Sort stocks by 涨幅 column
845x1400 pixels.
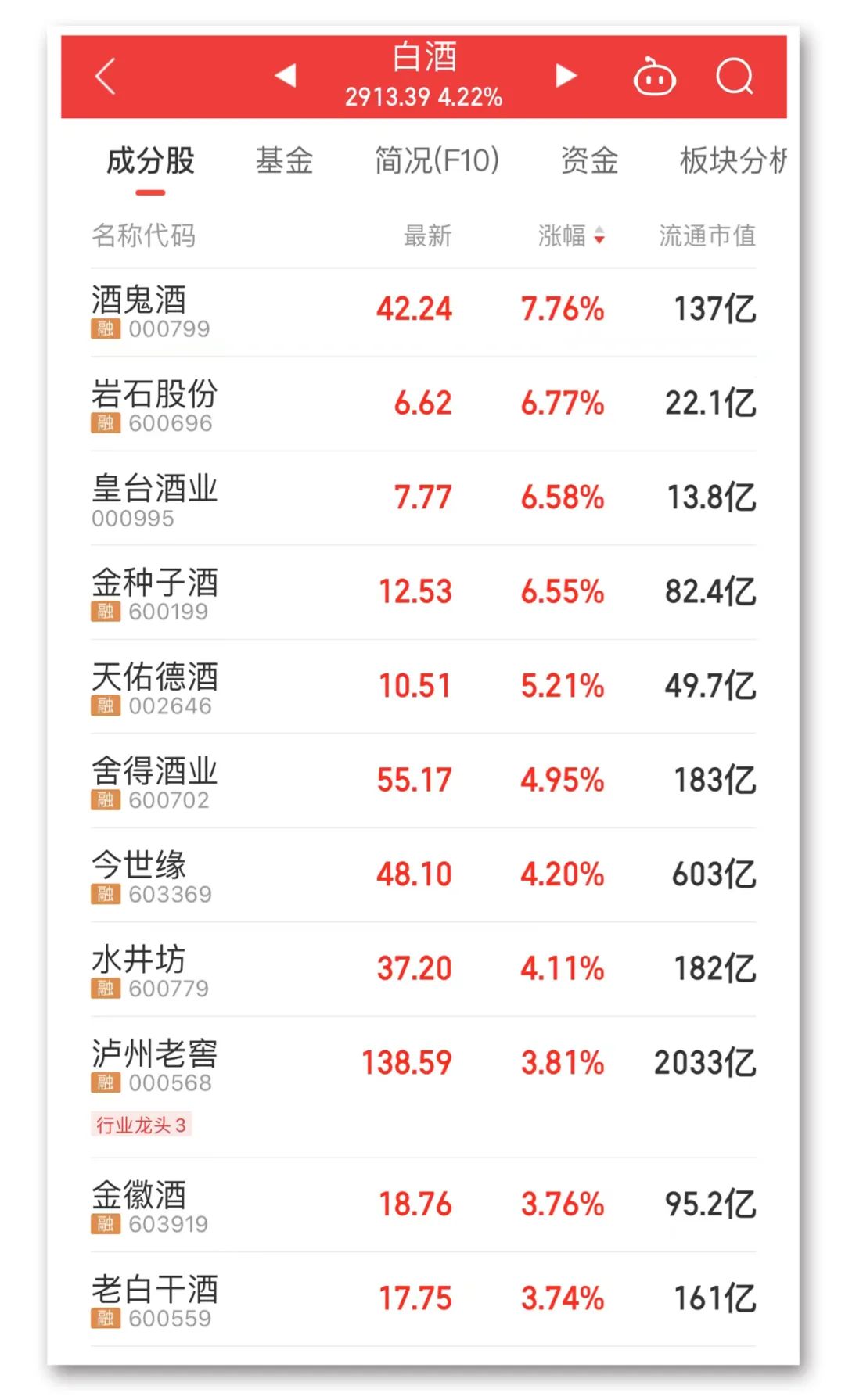(x=571, y=235)
